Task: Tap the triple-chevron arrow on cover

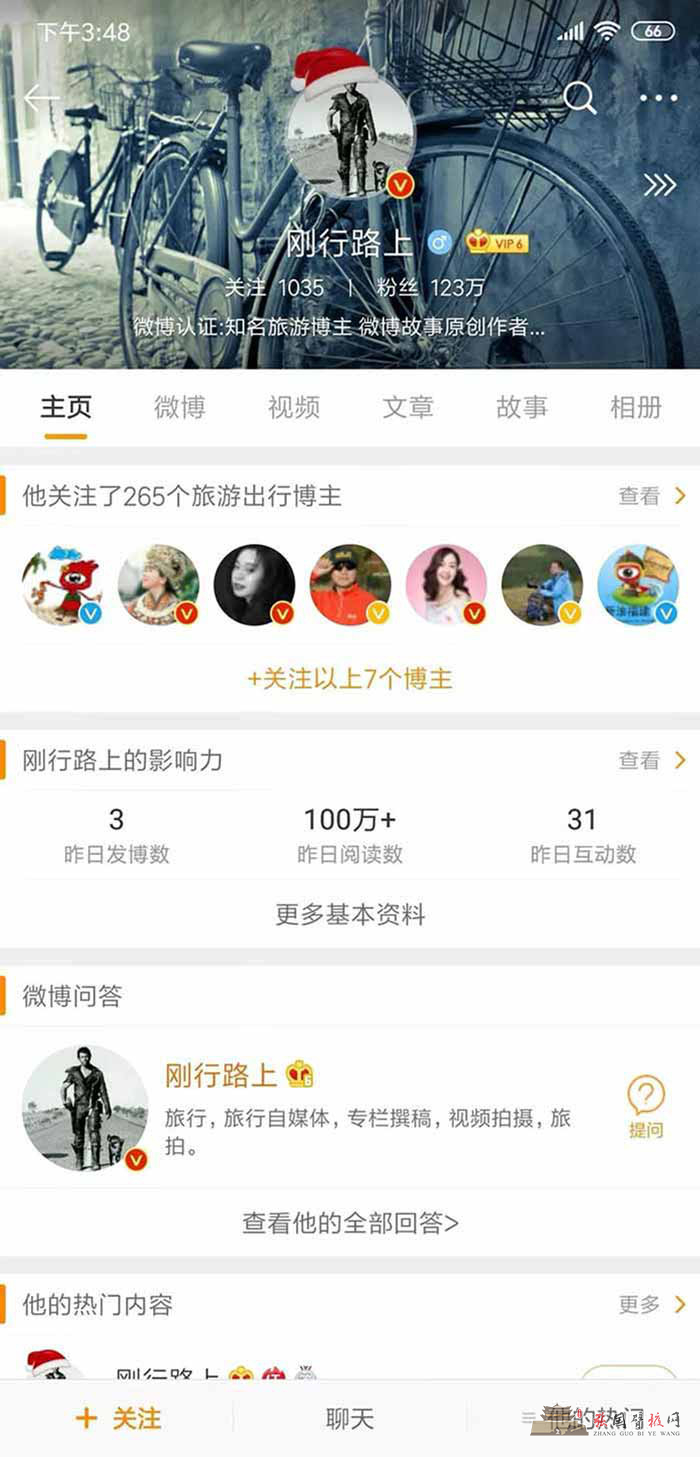Action: (x=659, y=185)
